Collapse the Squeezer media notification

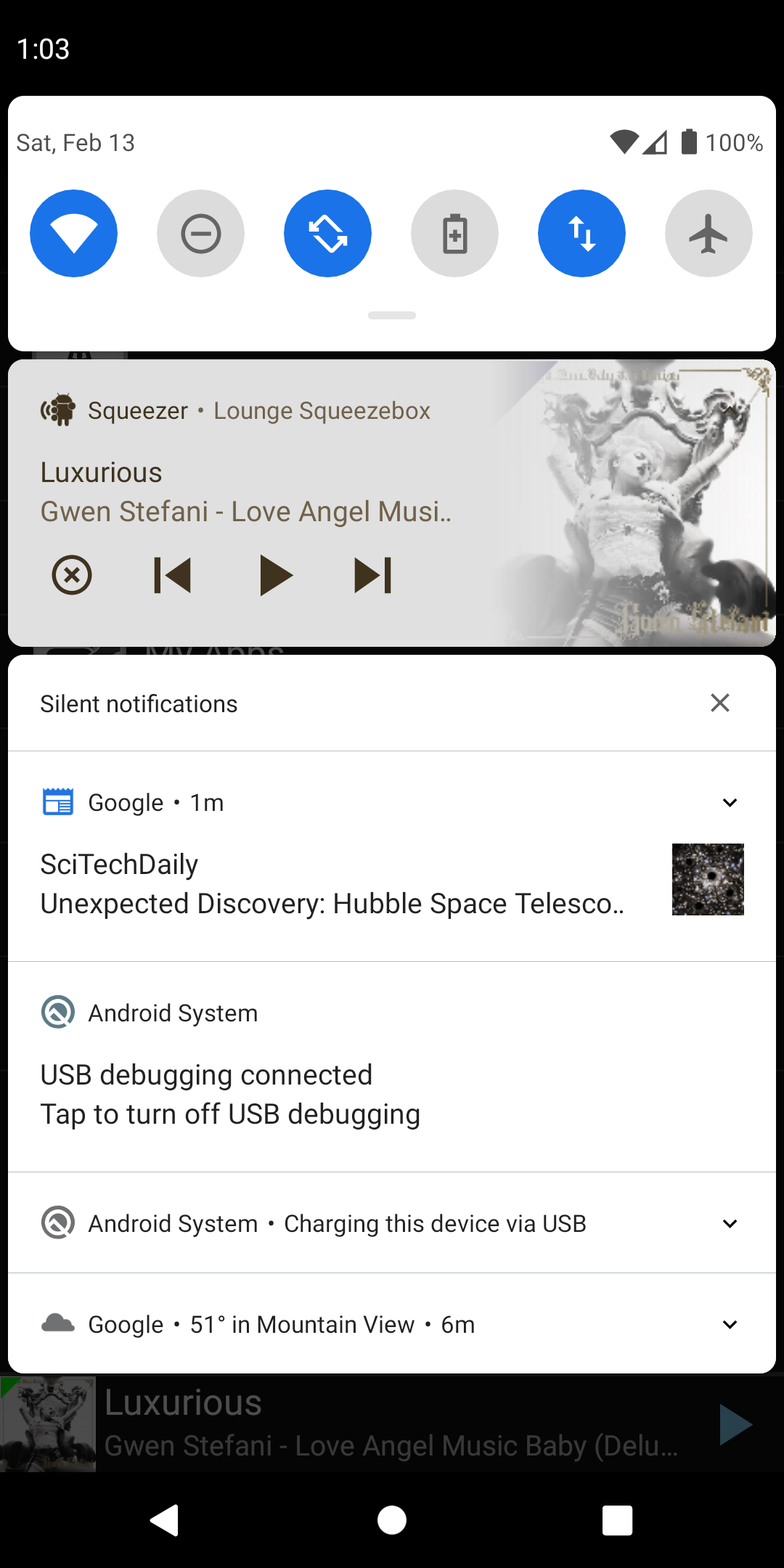point(730,410)
